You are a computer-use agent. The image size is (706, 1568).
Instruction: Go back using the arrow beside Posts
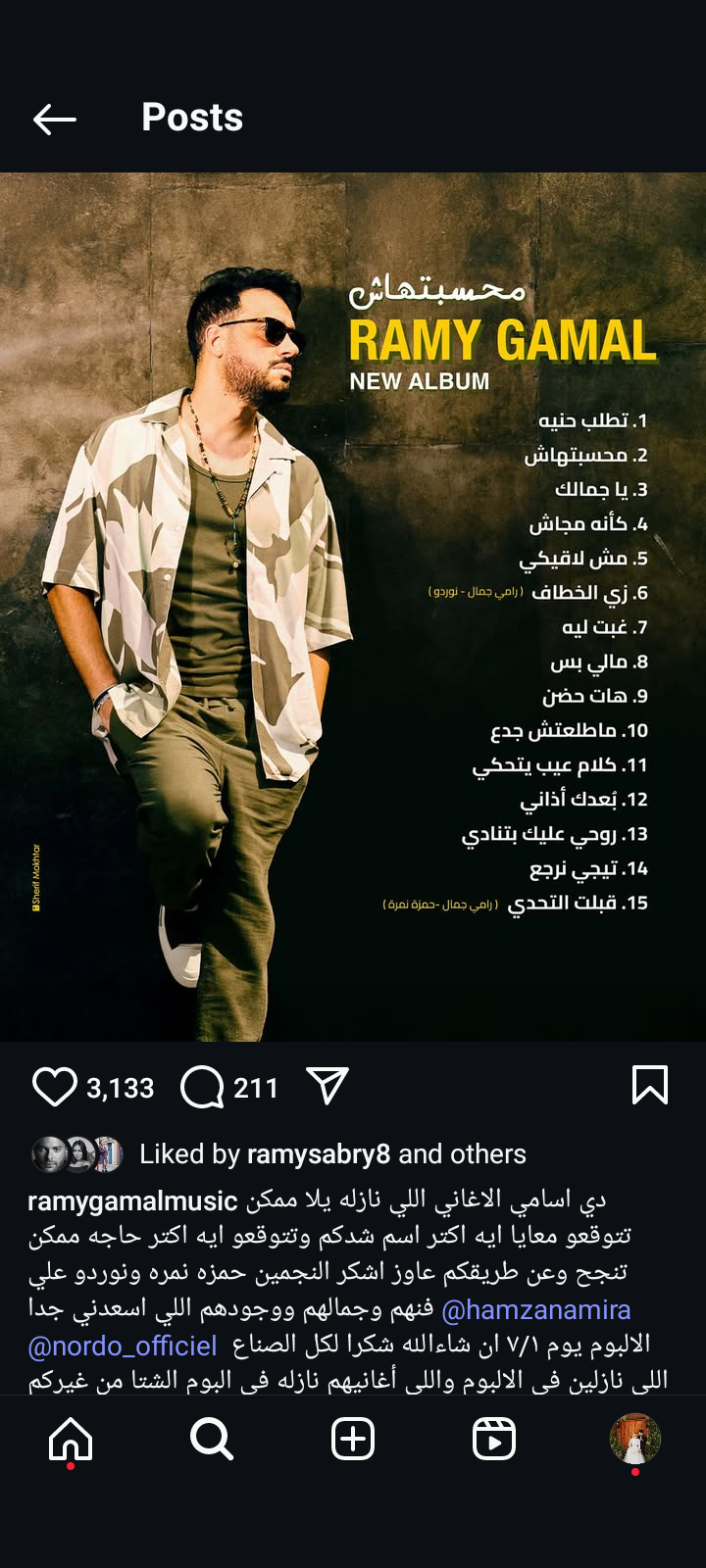[x=55, y=120]
